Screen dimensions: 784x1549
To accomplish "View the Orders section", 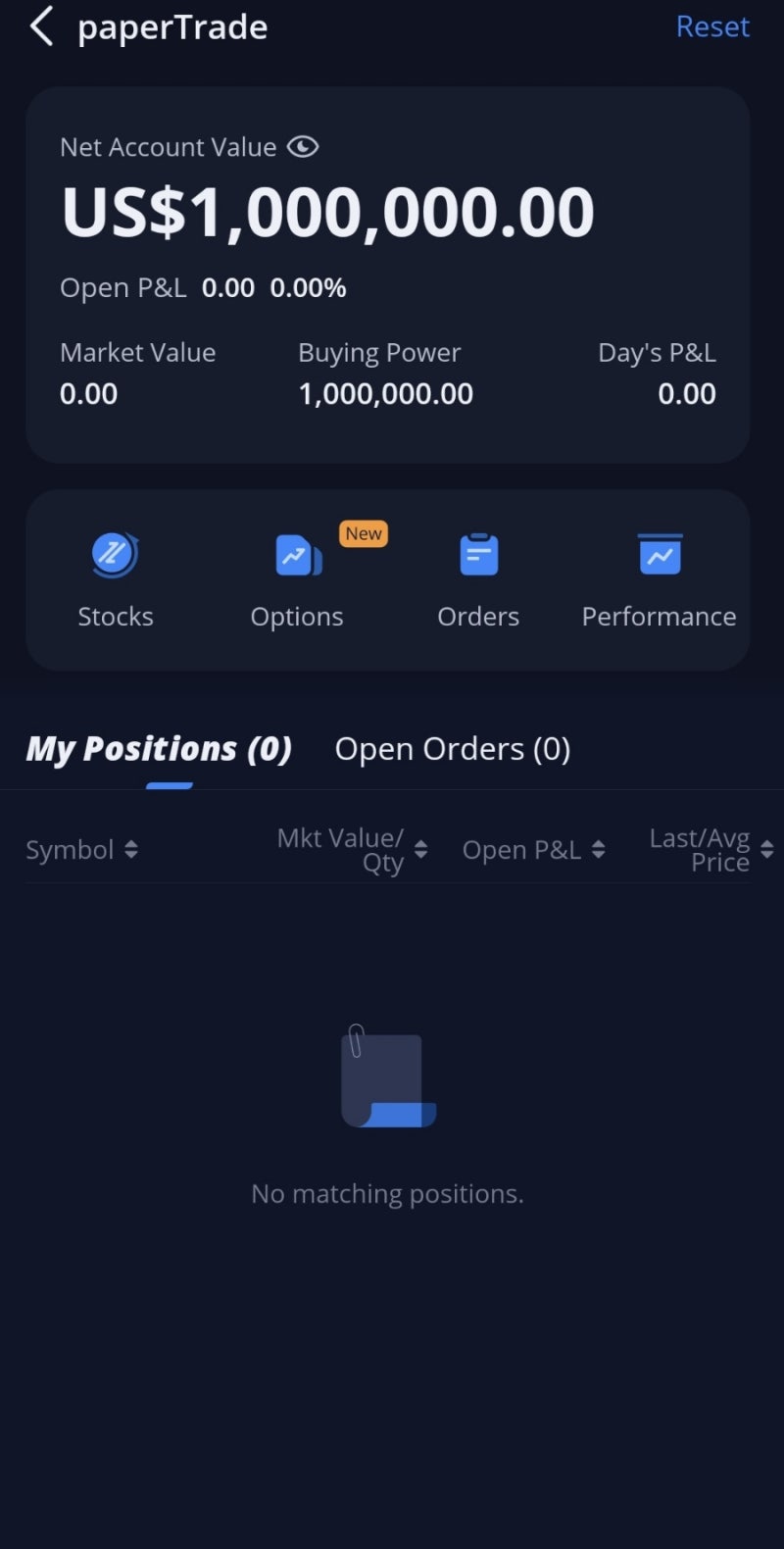I will (x=478, y=575).
